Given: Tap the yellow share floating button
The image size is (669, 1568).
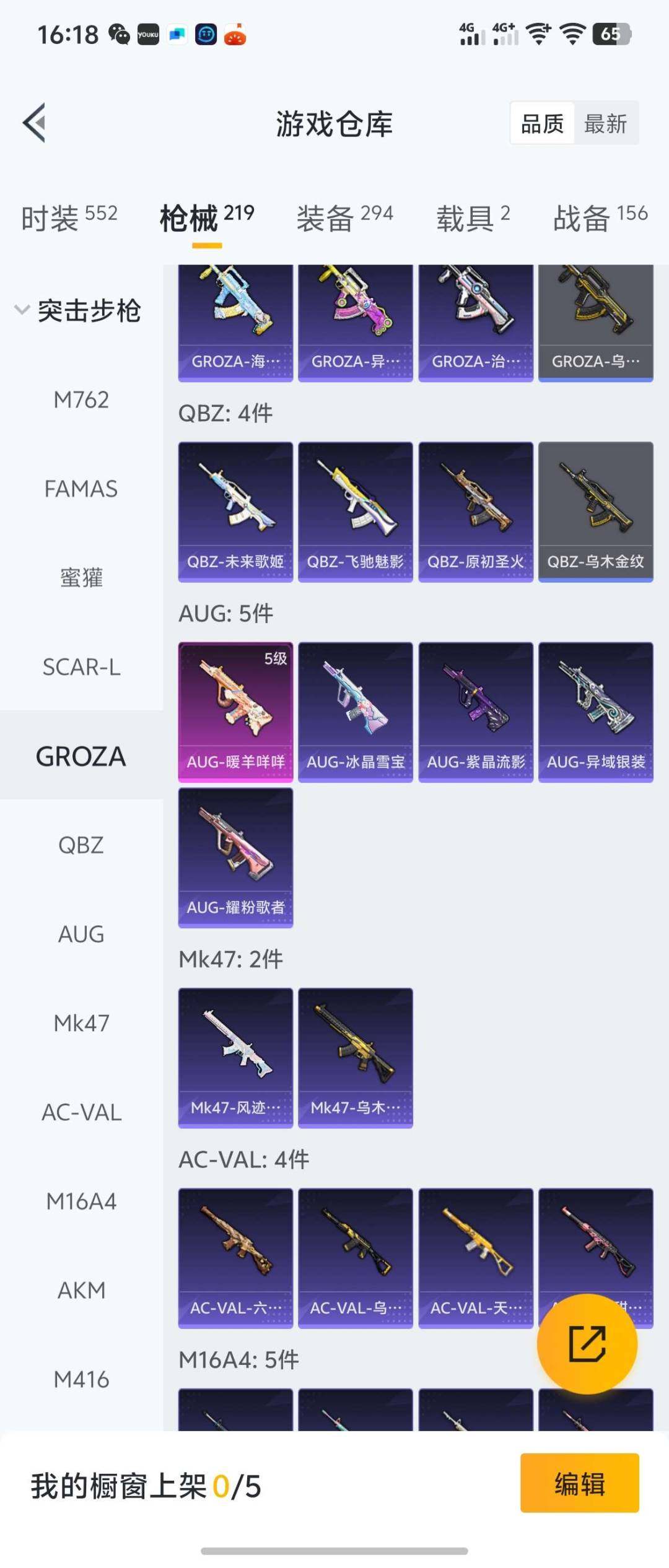Looking at the screenshot, I should pyautogui.click(x=587, y=1344).
